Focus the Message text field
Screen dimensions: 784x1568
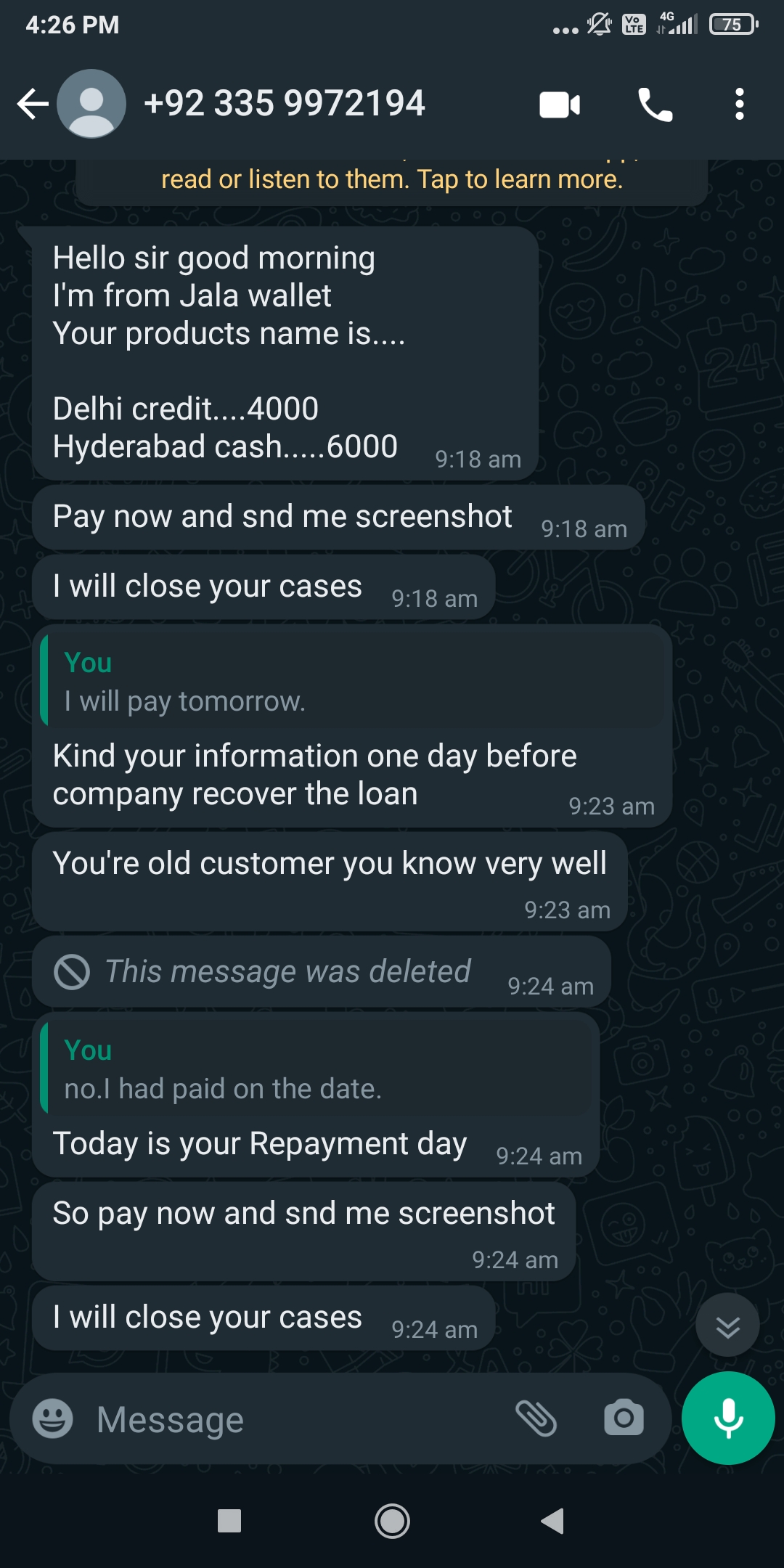(290, 1419)
